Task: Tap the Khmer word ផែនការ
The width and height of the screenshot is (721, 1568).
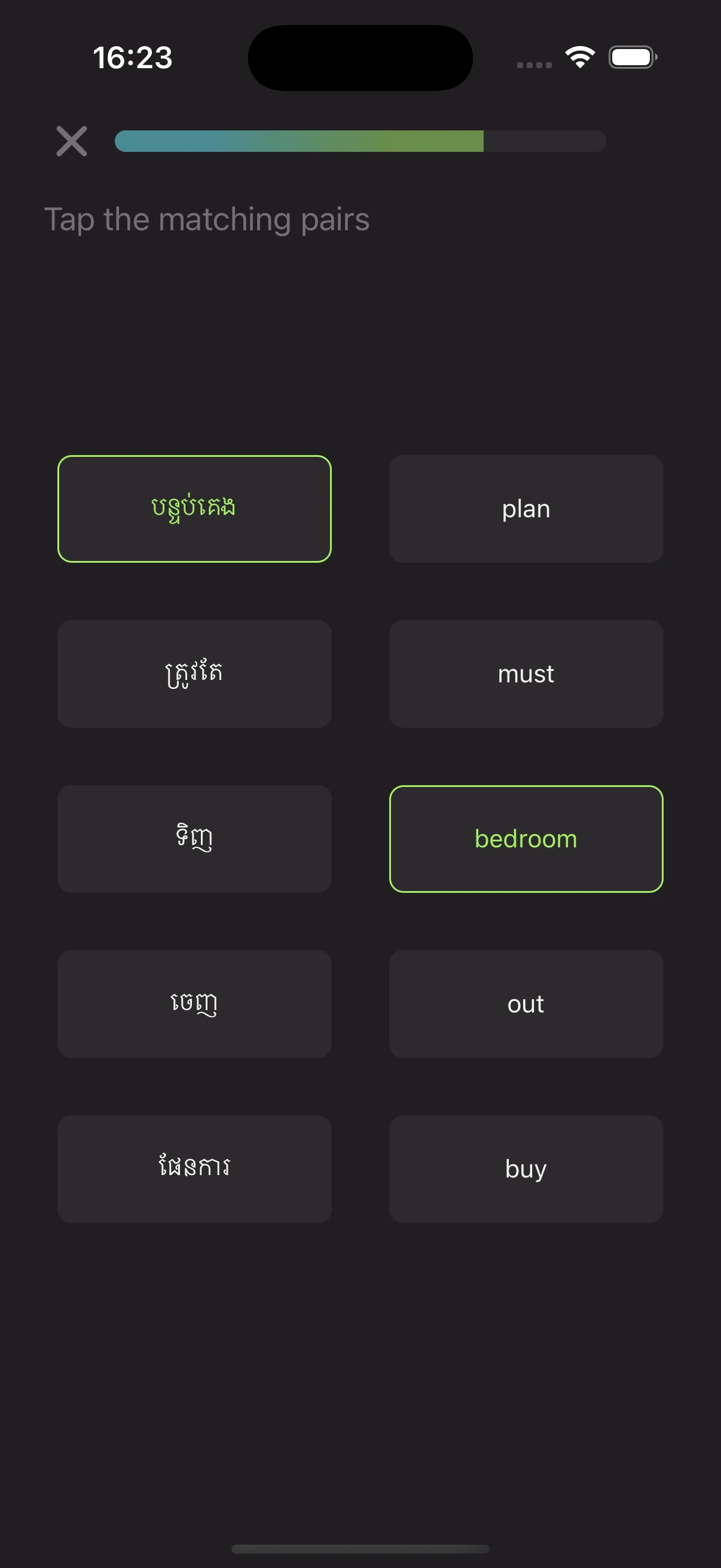Action: [194, 1169]
